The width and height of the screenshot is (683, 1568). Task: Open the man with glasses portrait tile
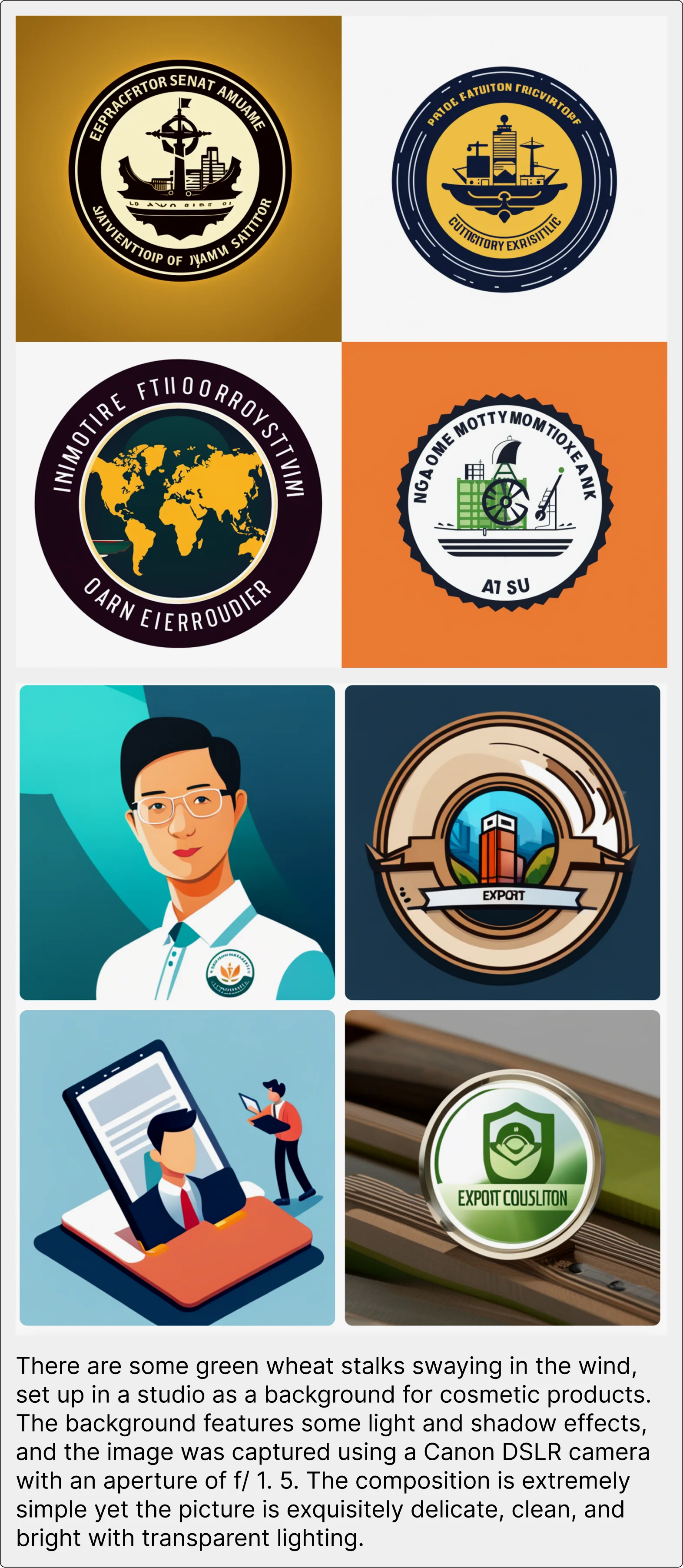coord(177,842)
